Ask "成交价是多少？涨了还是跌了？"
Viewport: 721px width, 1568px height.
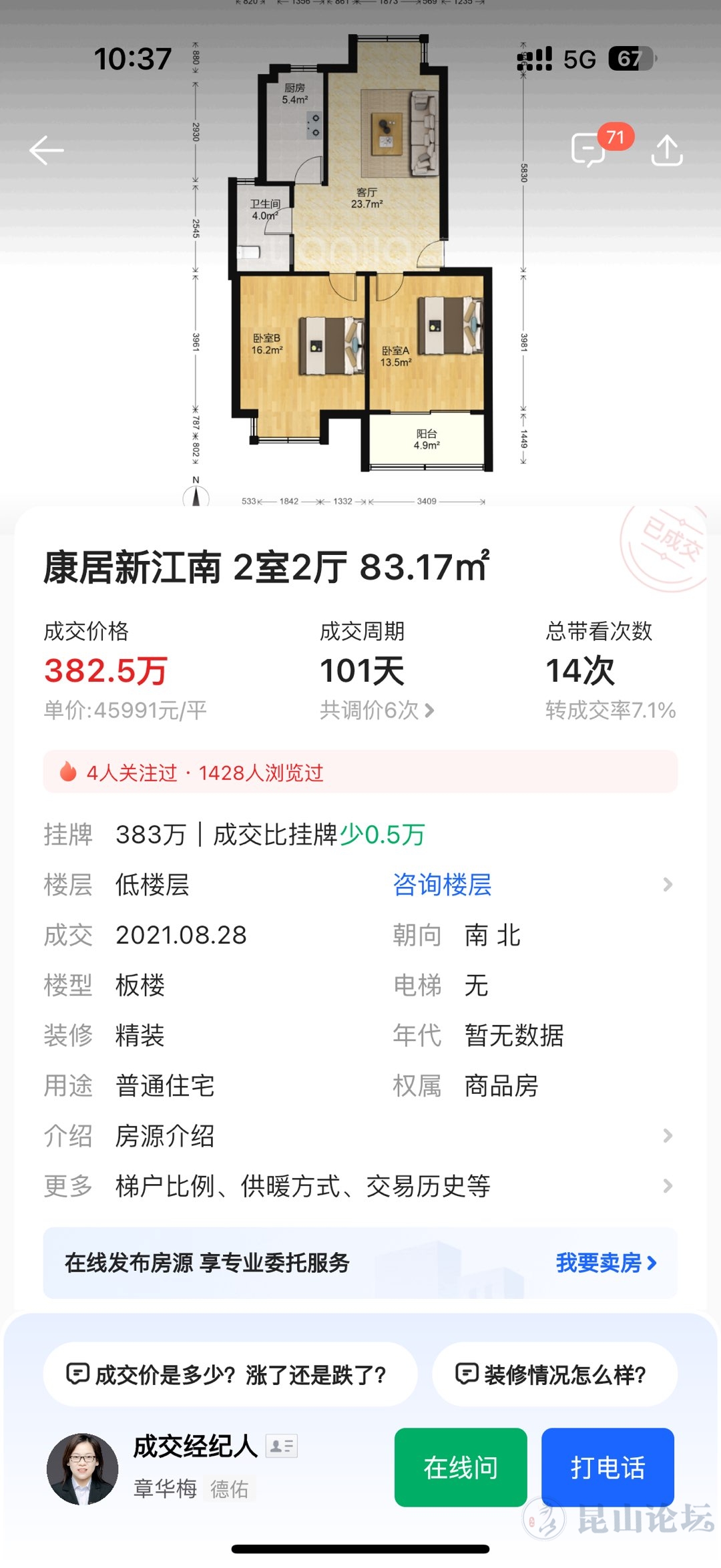click(x=230, y=1374)
